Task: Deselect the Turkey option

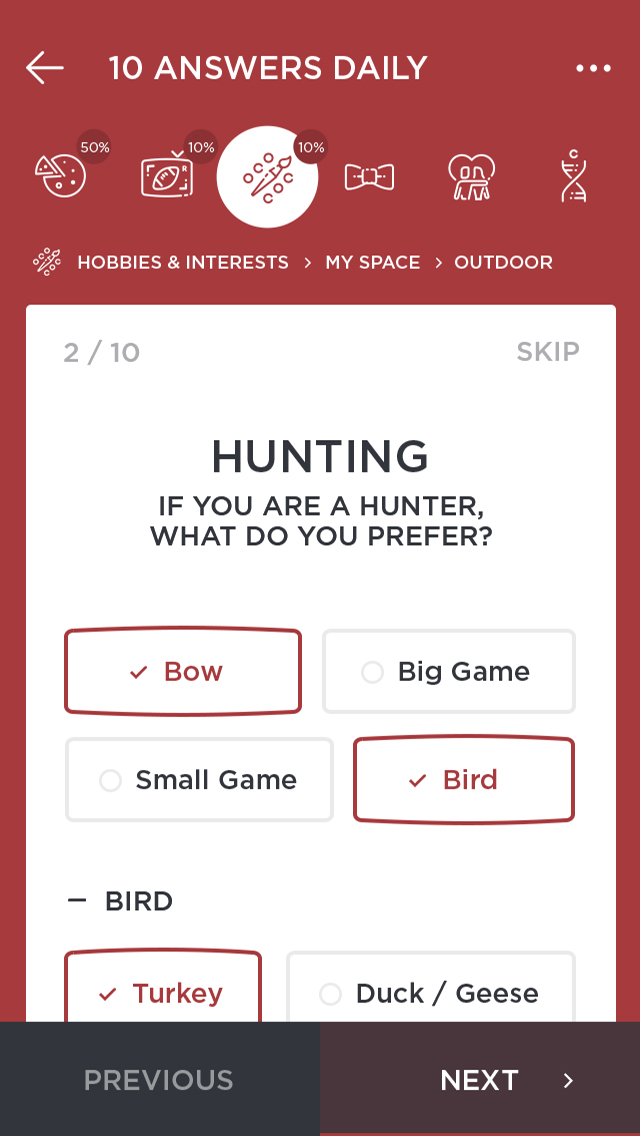Action: click(163, 992)
